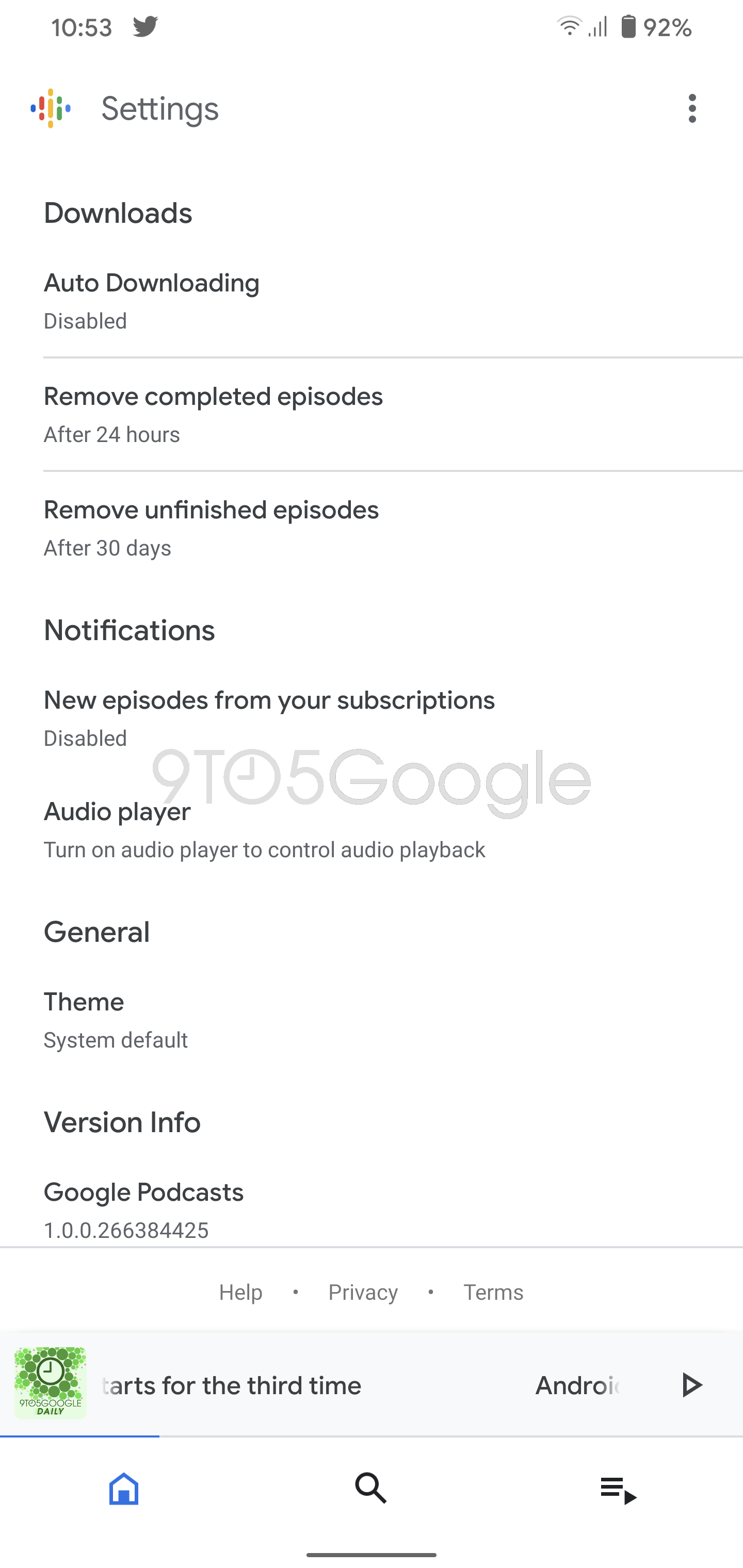This screenshot has width=743, height=1568.
Task: Switch to the queue activity tab
Action: 618,1490
